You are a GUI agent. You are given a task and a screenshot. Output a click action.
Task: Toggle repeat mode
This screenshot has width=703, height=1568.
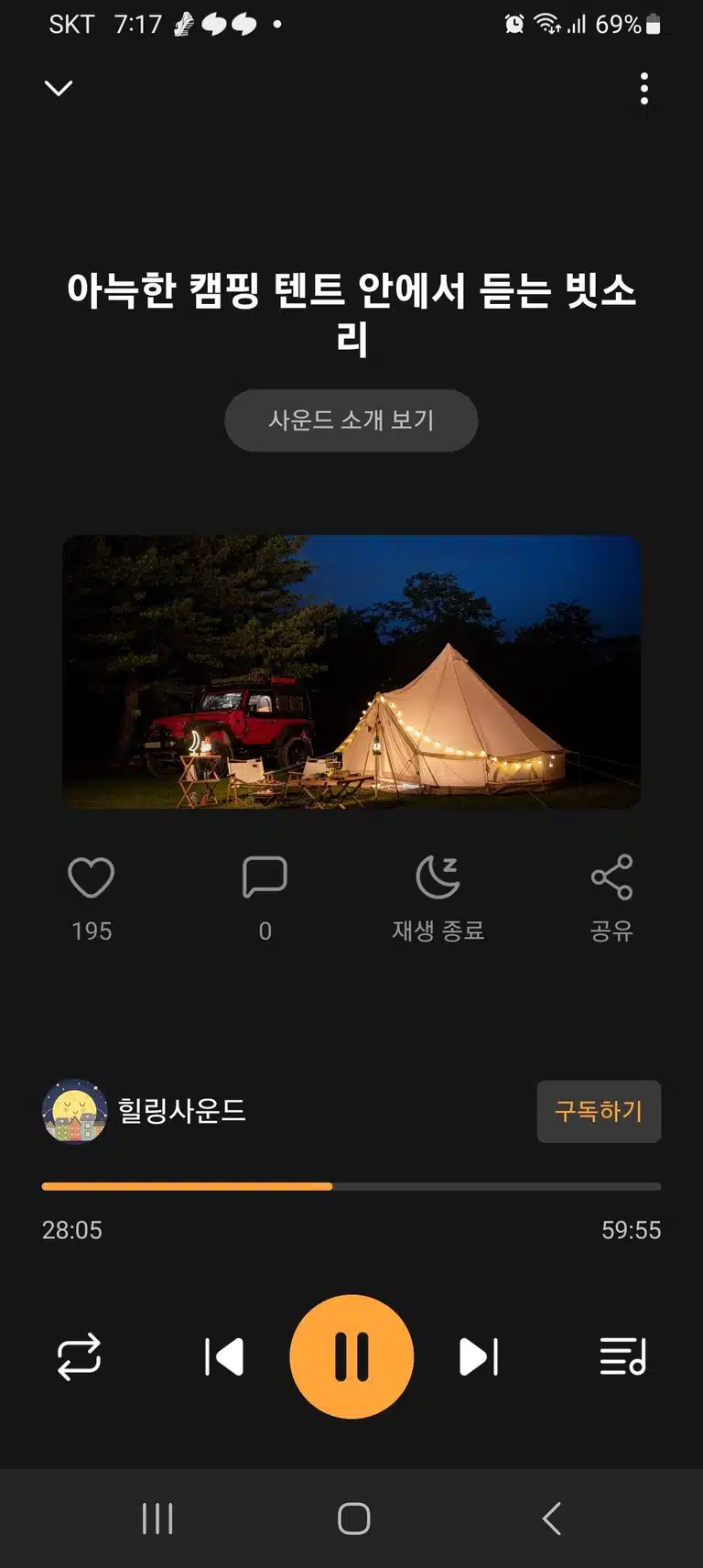79,1356
